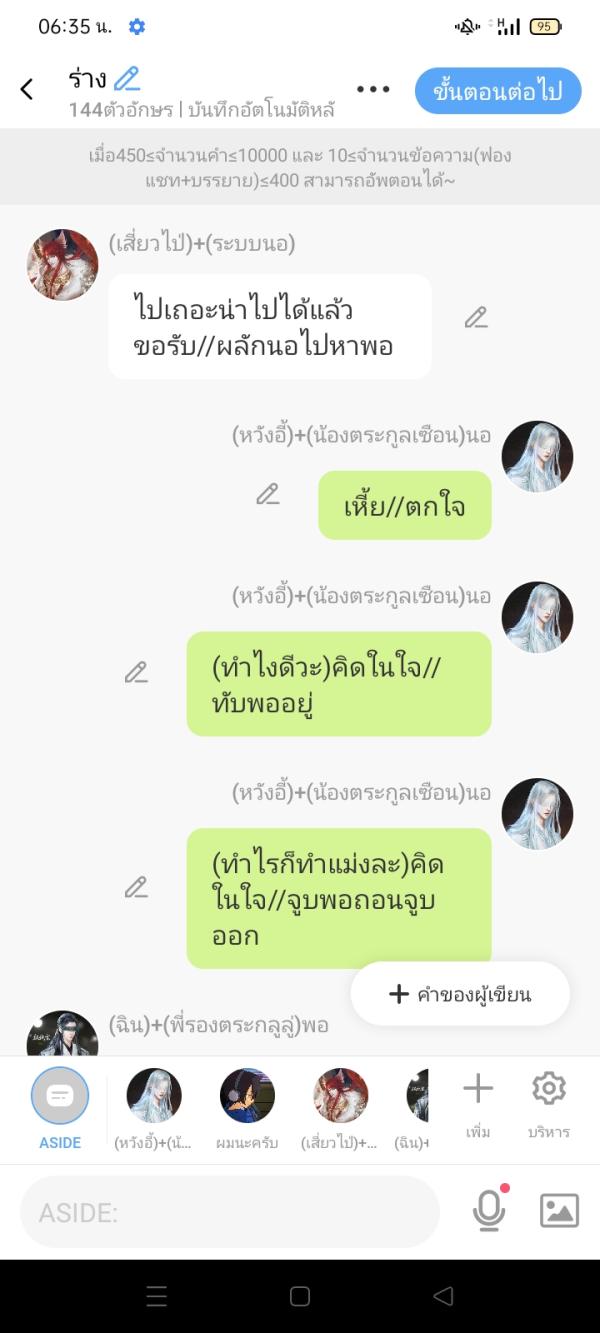Edit the (ทำไงดีวะ) message
The width and height of the screenshot is (600, 1333).
click(136, 673)
